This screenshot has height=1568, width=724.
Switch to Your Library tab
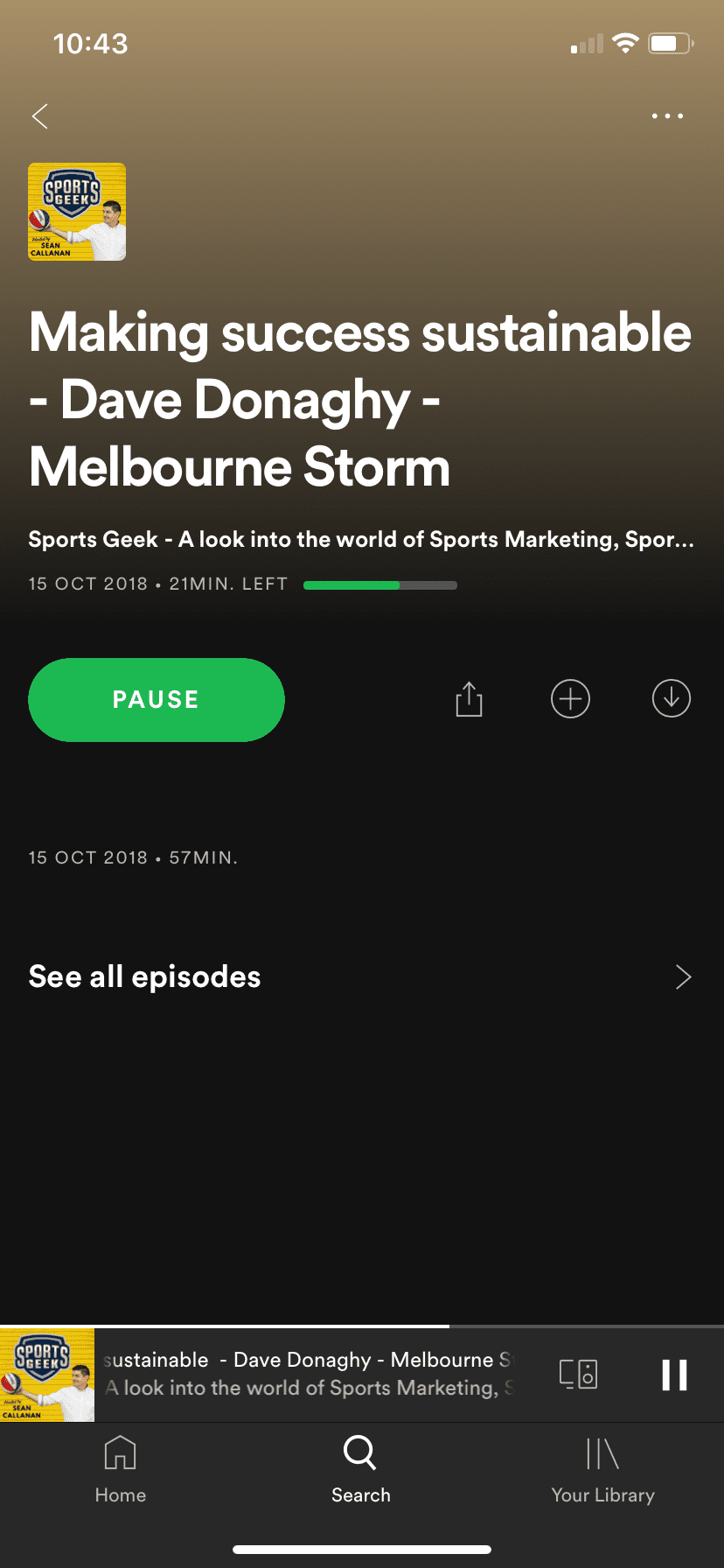click(602, 1470)
